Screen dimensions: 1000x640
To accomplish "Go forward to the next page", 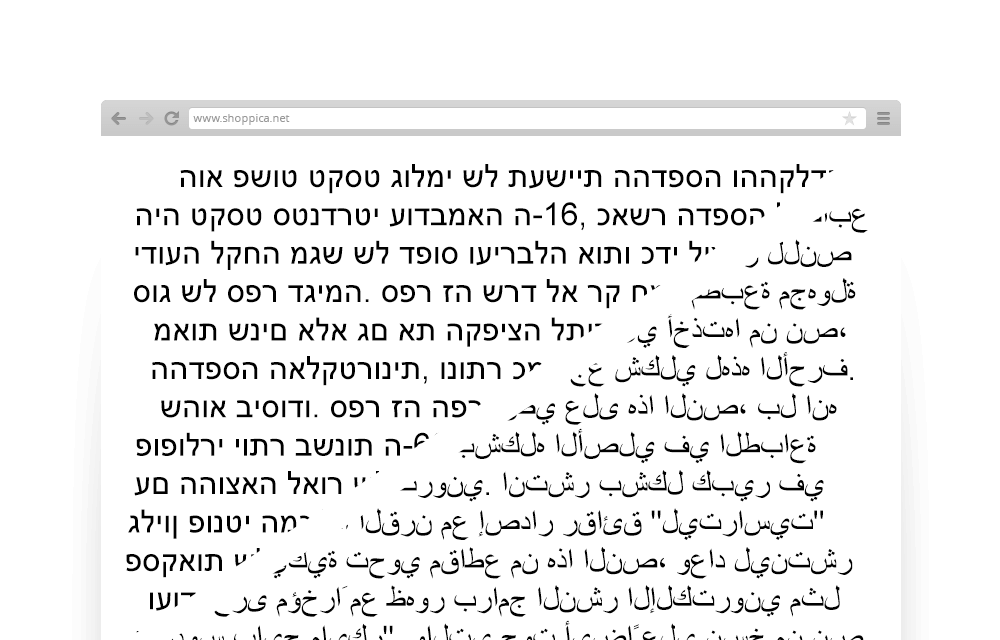I will tap(146, 118).
